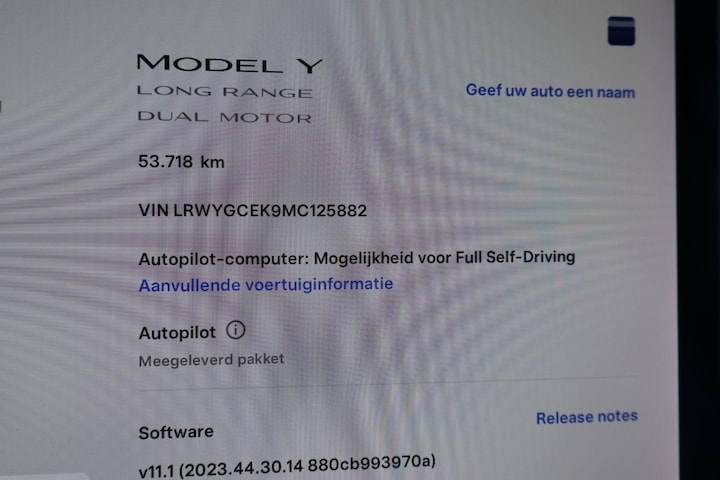Screen dimensions: 720x480
Task: Tap 'Geef uw auto een naam' link
Action: pos(550,91)
